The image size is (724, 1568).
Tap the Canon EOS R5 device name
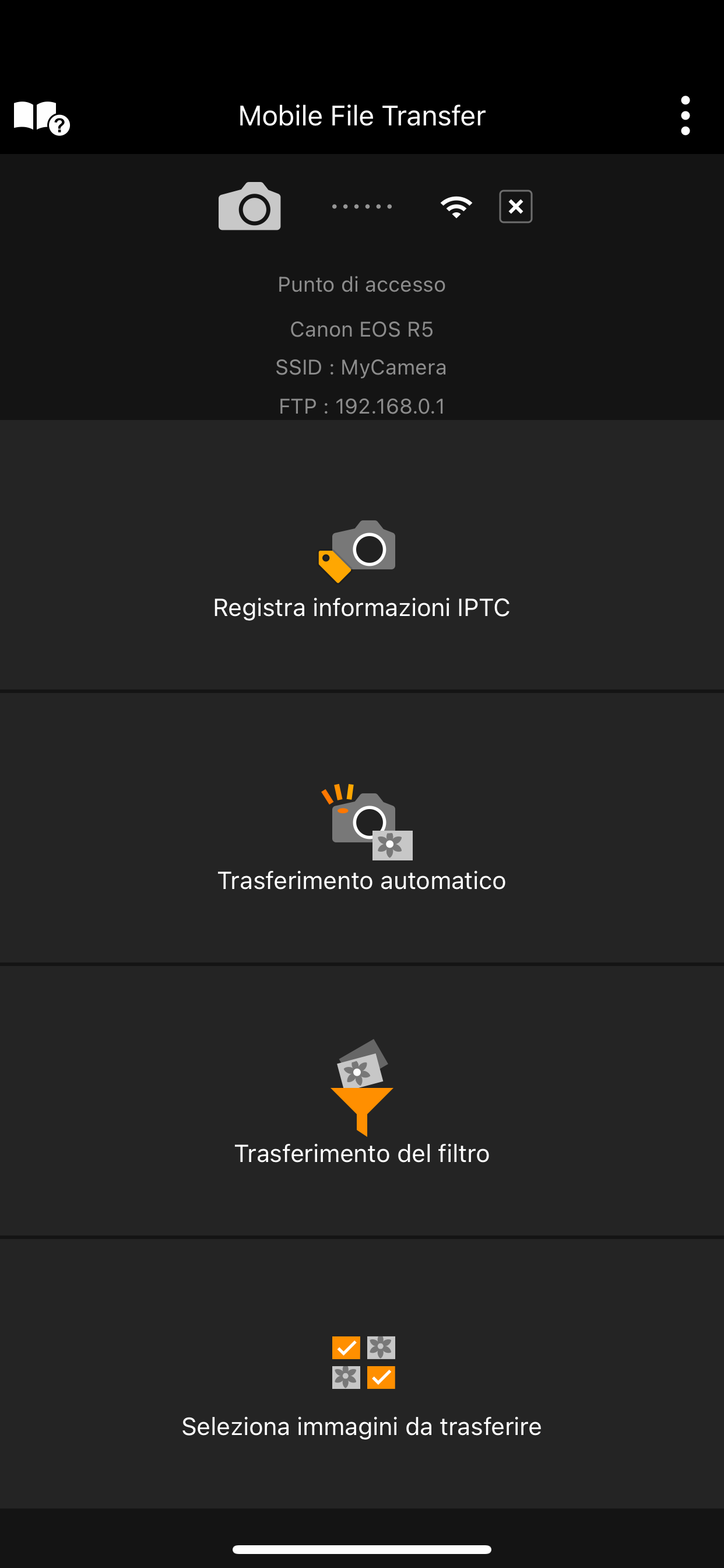click(x=362, y=328)
